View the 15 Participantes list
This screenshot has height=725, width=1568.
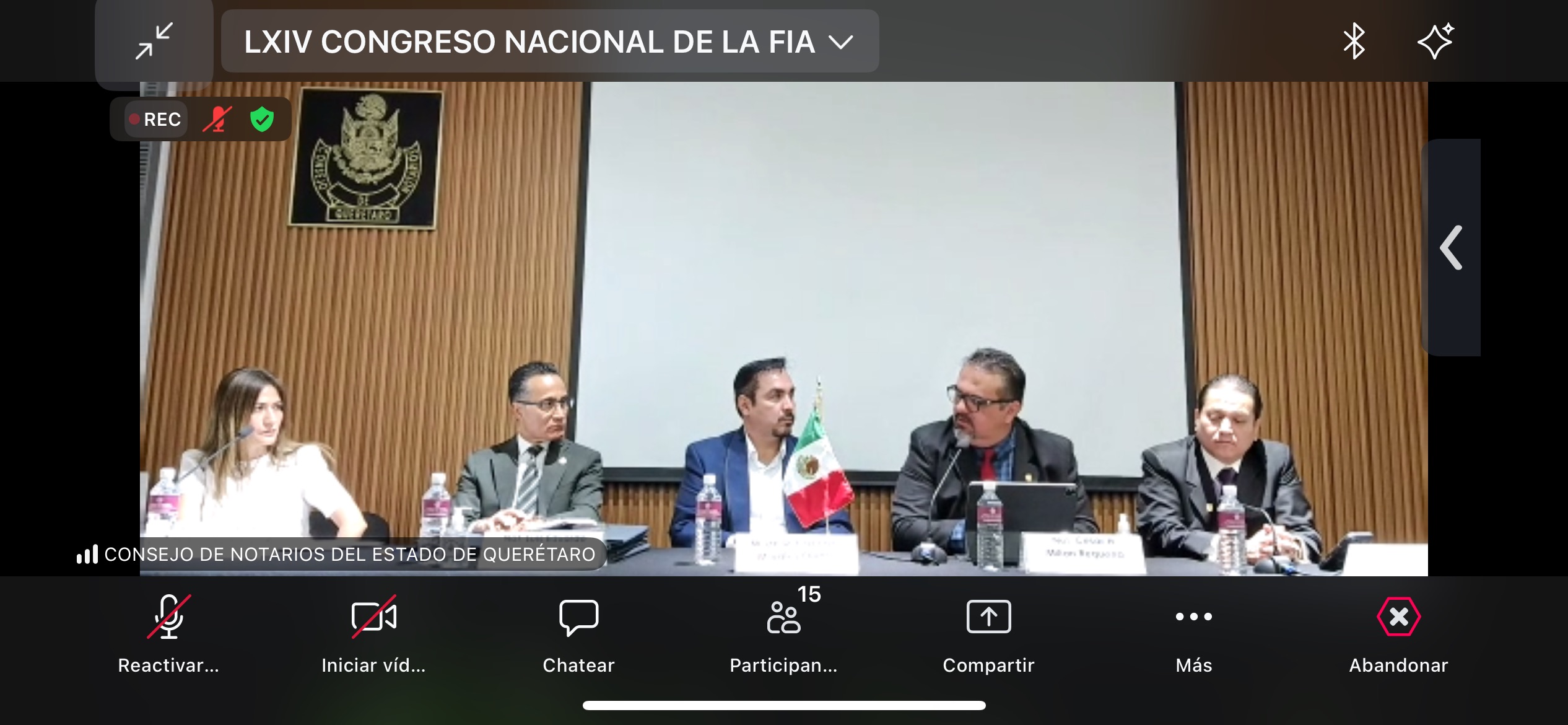783,632
